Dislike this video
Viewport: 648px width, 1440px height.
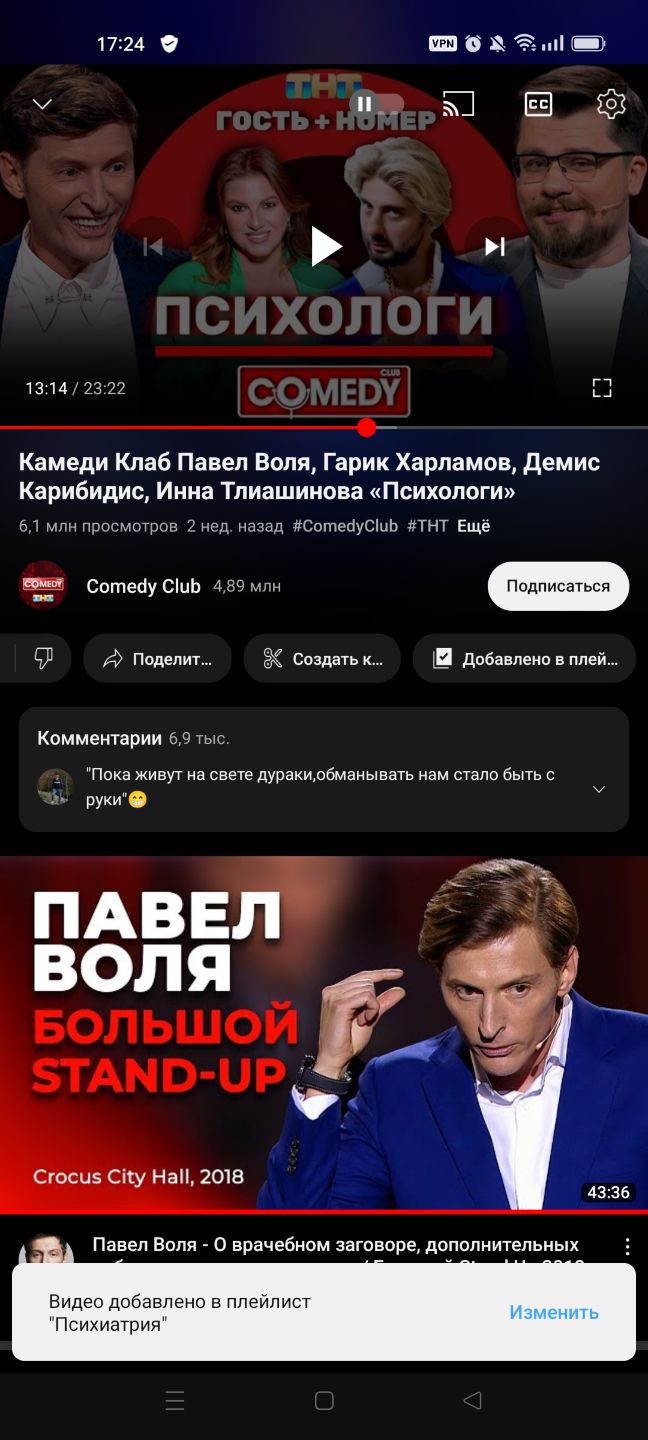point(43,658)
